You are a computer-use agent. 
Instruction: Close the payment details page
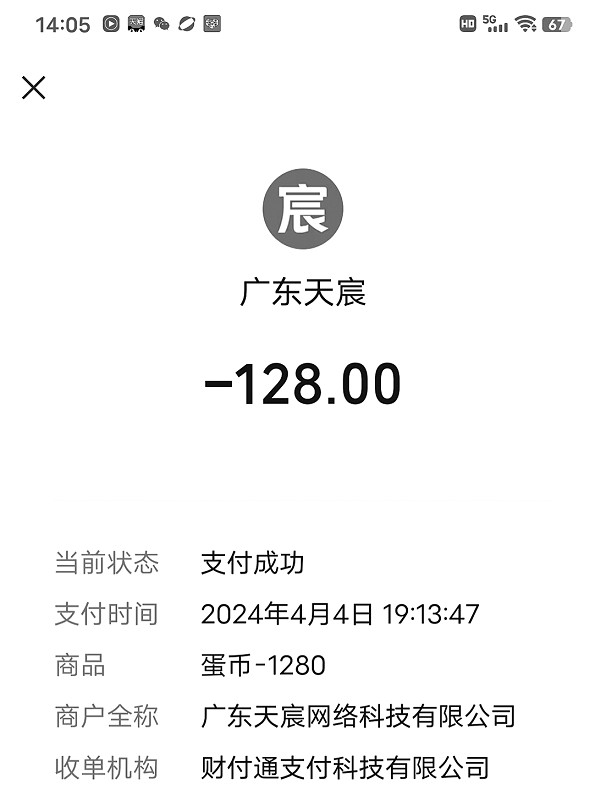[34, 88]
